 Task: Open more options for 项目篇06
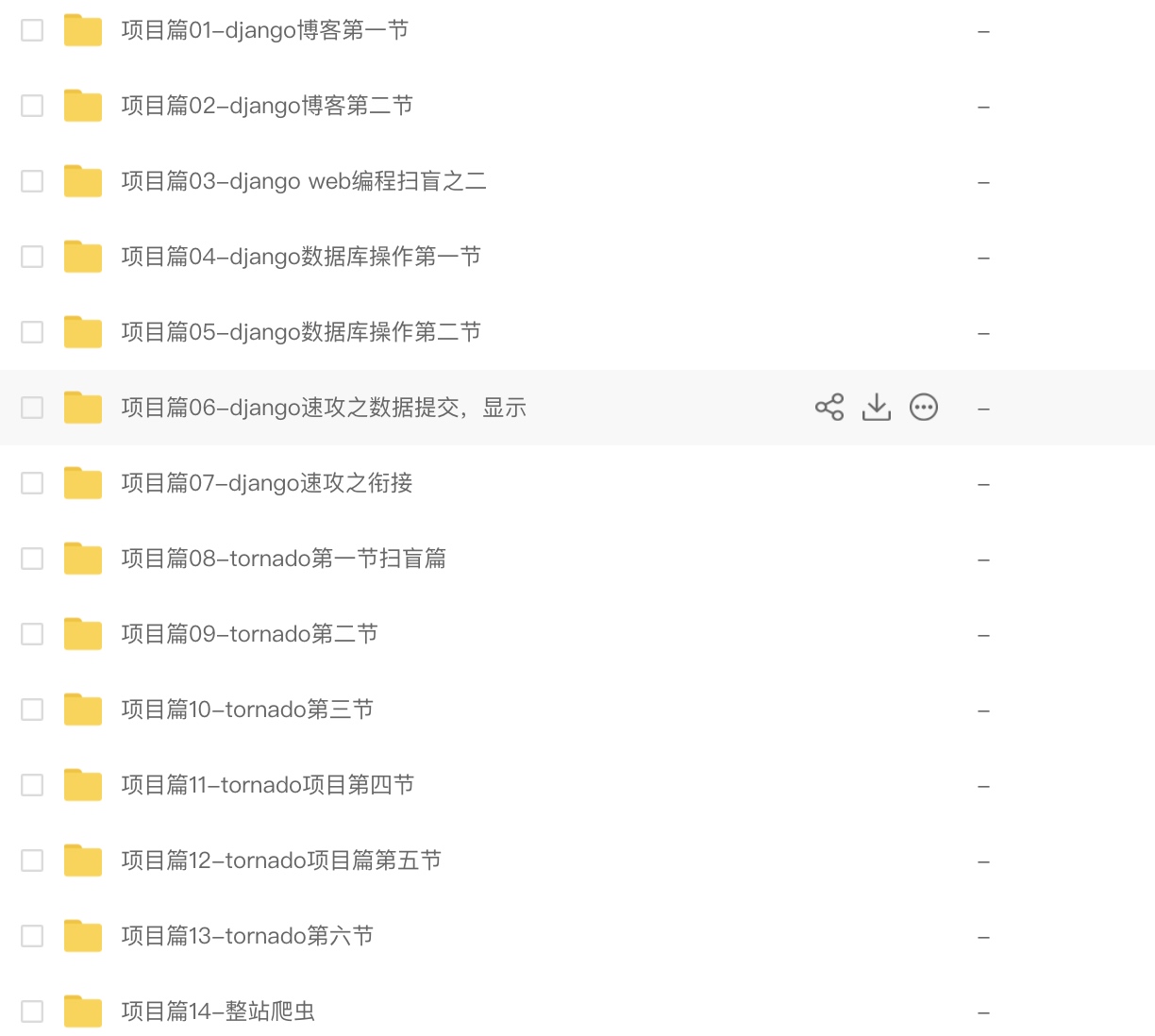(x=923, y=407)
